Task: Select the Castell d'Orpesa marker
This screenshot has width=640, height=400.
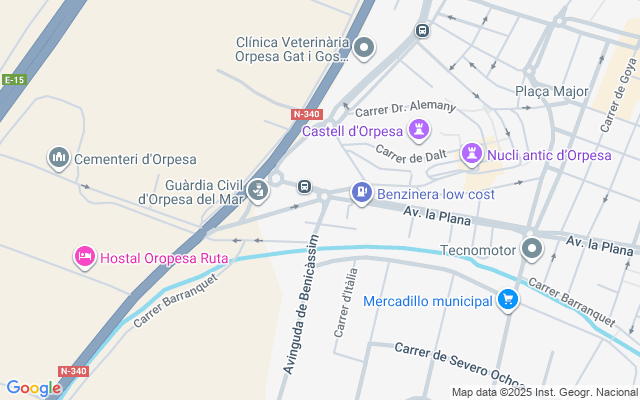Action: pos(419,130)
